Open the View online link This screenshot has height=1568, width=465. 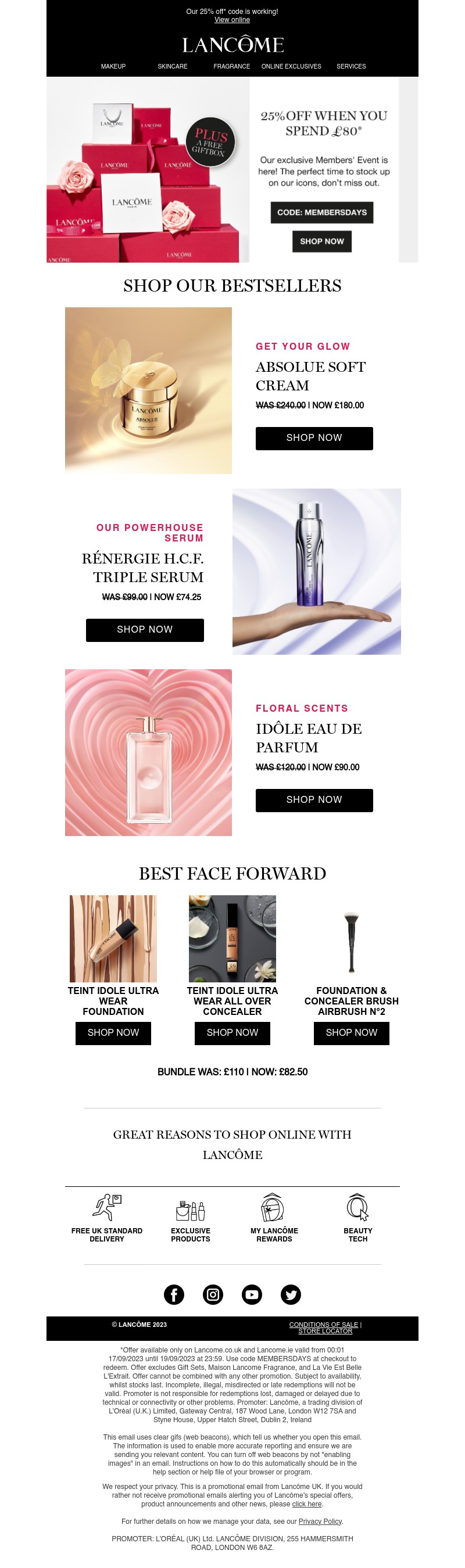point(232,20)
